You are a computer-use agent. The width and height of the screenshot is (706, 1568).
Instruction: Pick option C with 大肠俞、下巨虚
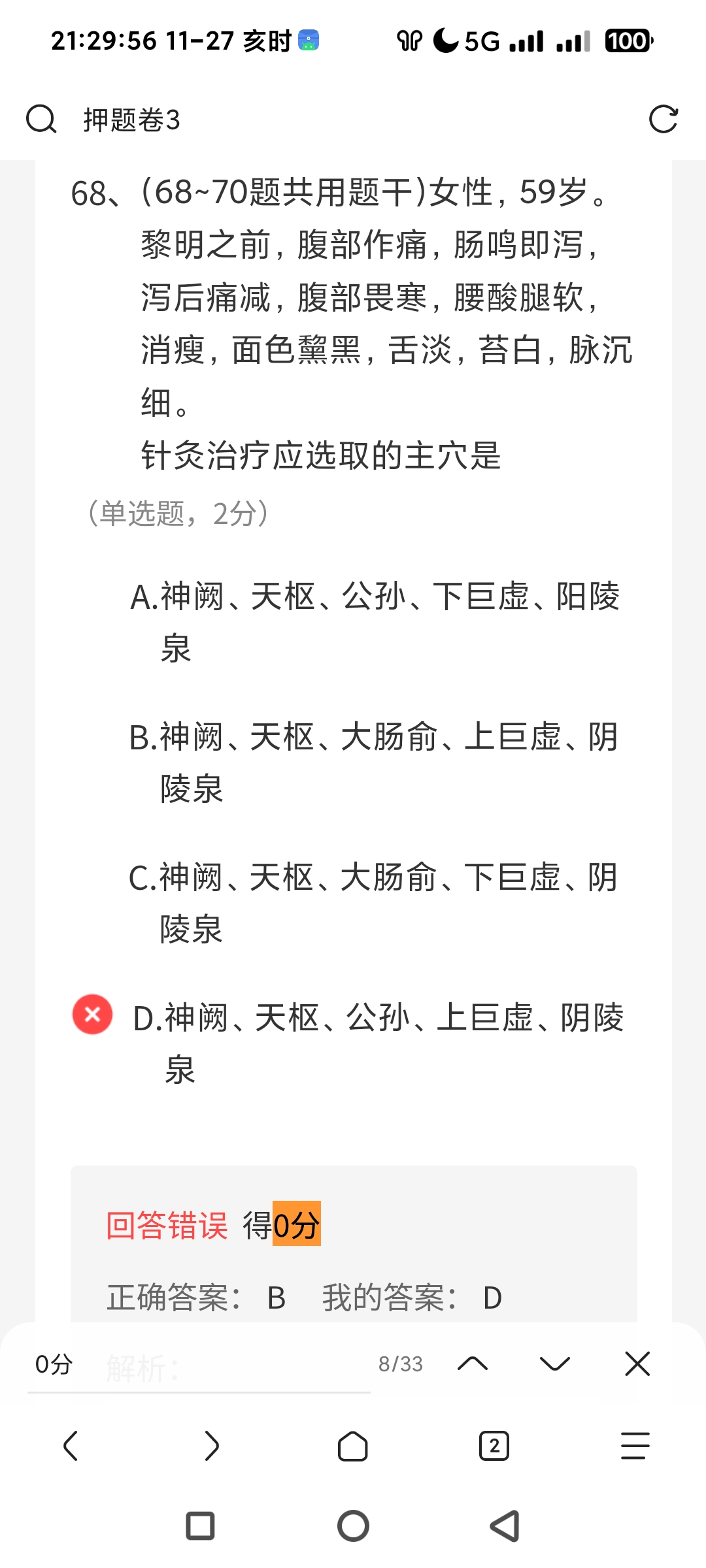[x=373, y=902]
